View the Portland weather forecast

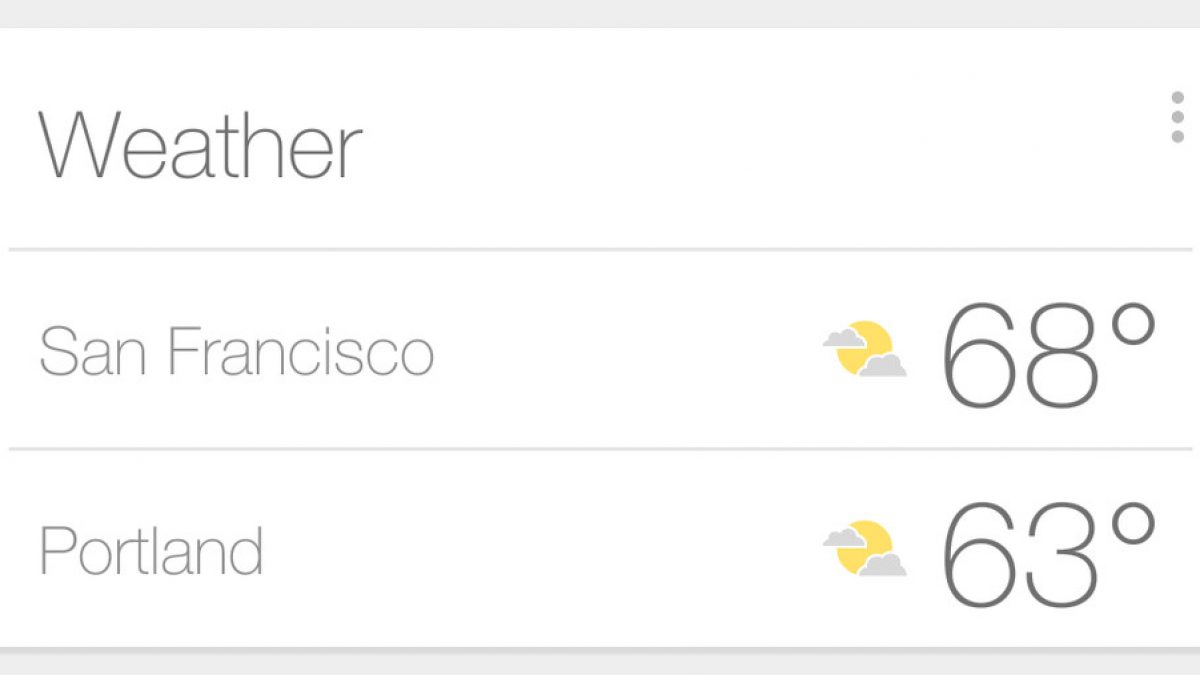(x=151, y=551)
